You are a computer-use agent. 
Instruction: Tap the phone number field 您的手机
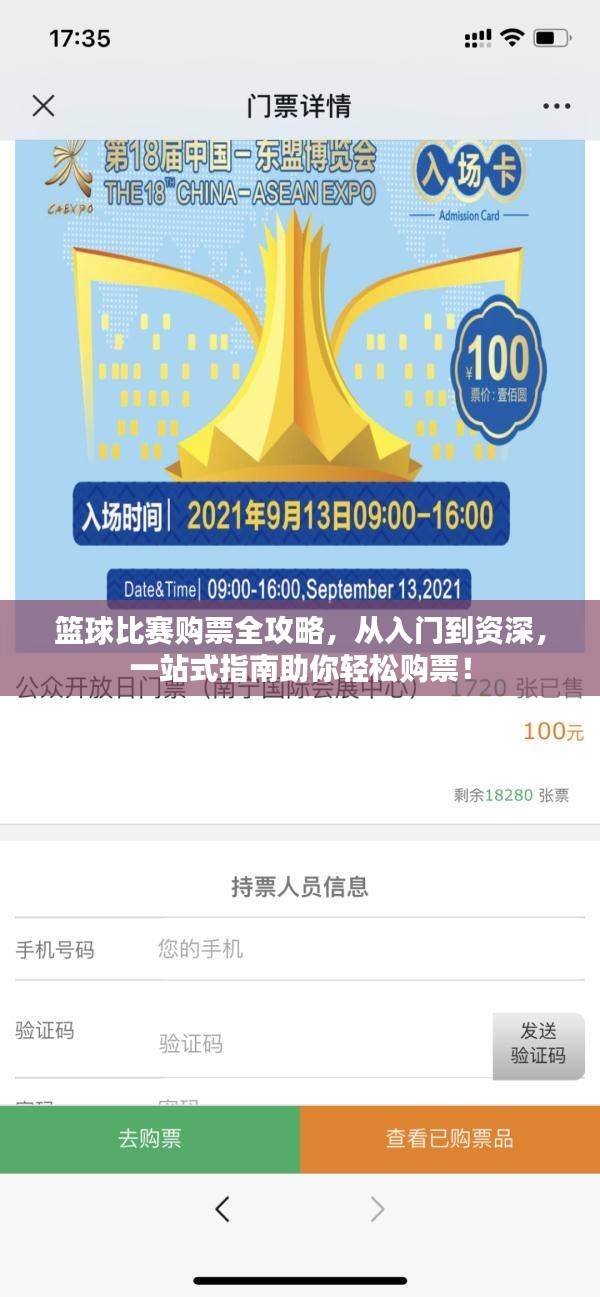[x=370, y=949]
